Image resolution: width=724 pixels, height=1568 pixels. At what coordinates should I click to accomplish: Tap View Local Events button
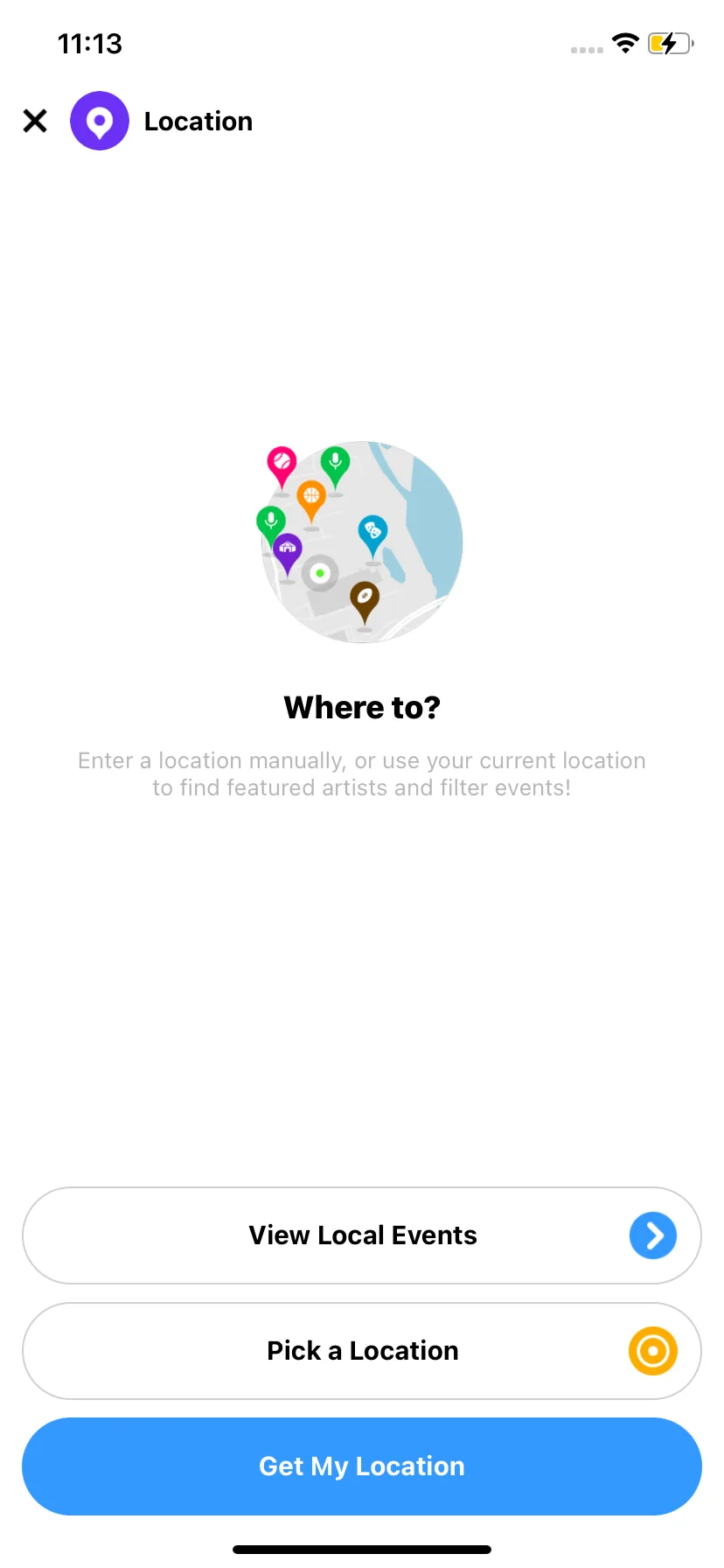[x=362, y=1235]
